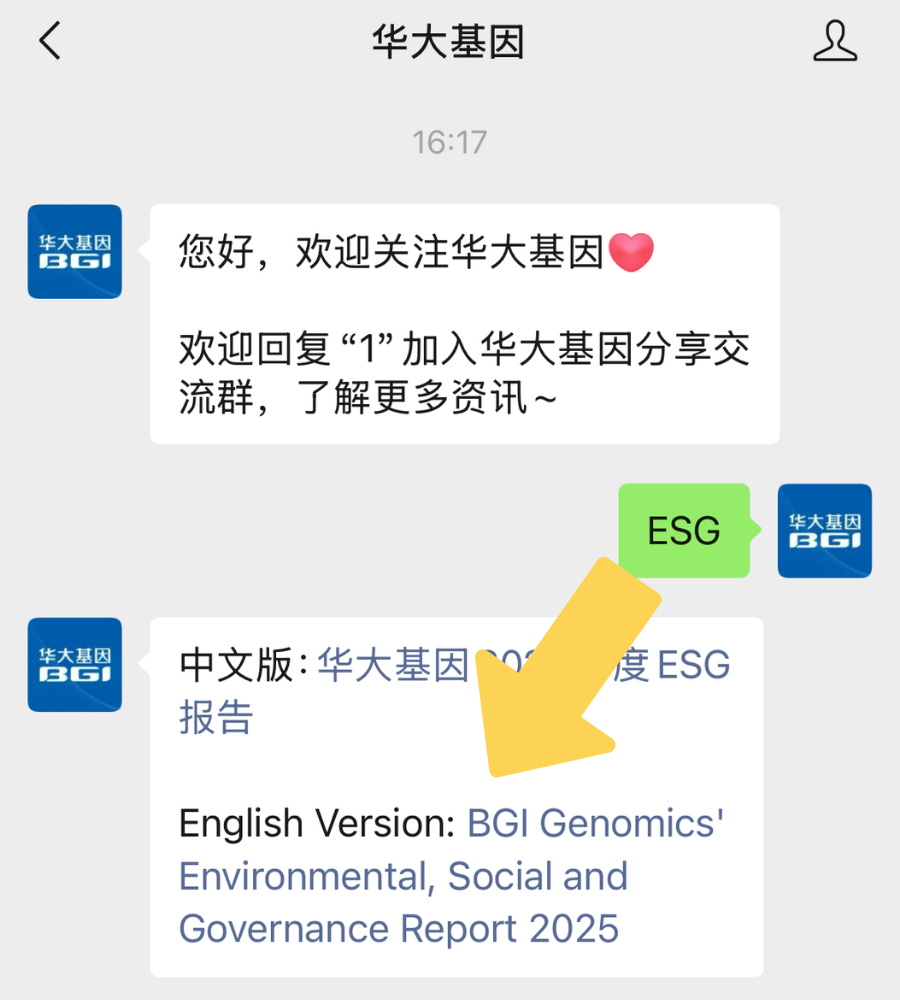Go back from the 华大基因 chat

click(x=50, y=42)
